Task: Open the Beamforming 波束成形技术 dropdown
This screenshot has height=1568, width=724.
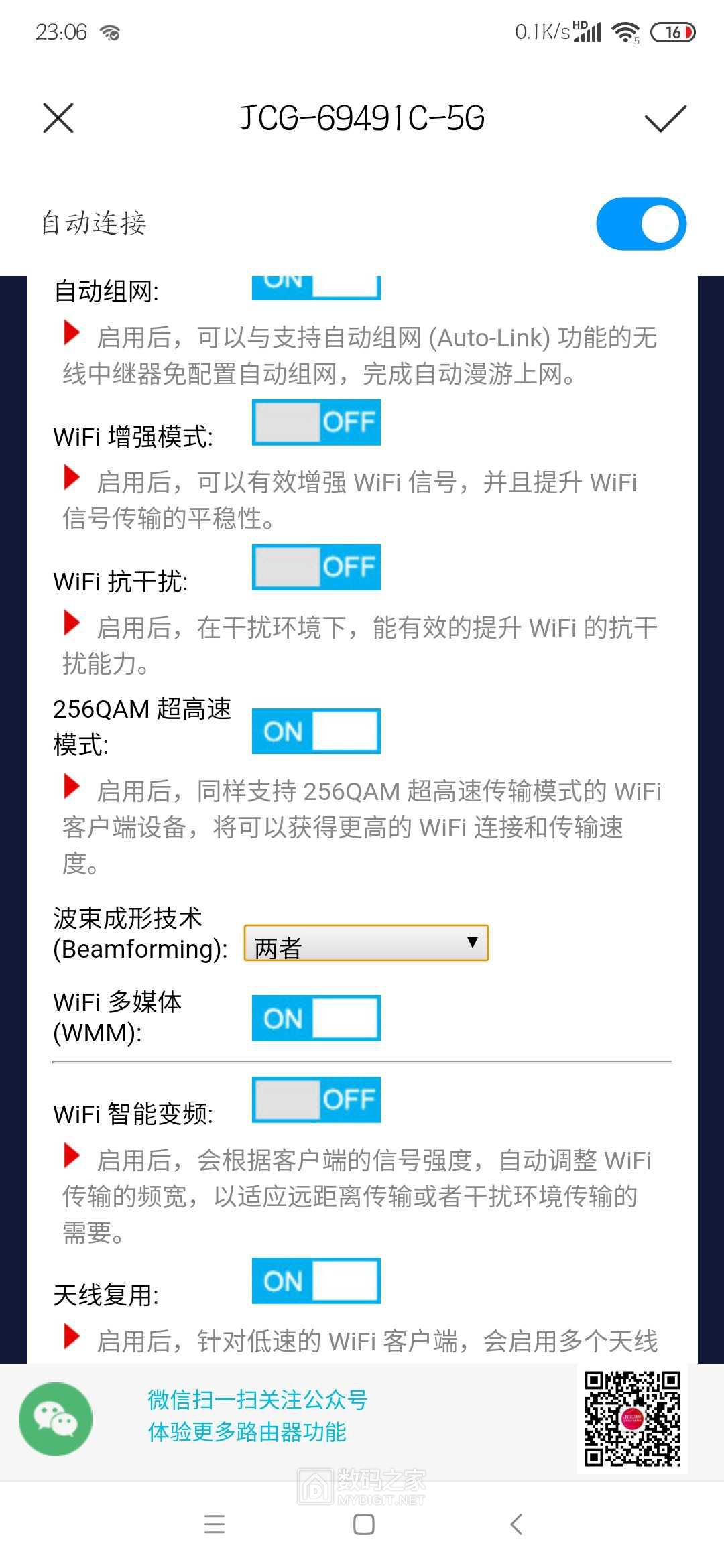Action: point(365,943)
